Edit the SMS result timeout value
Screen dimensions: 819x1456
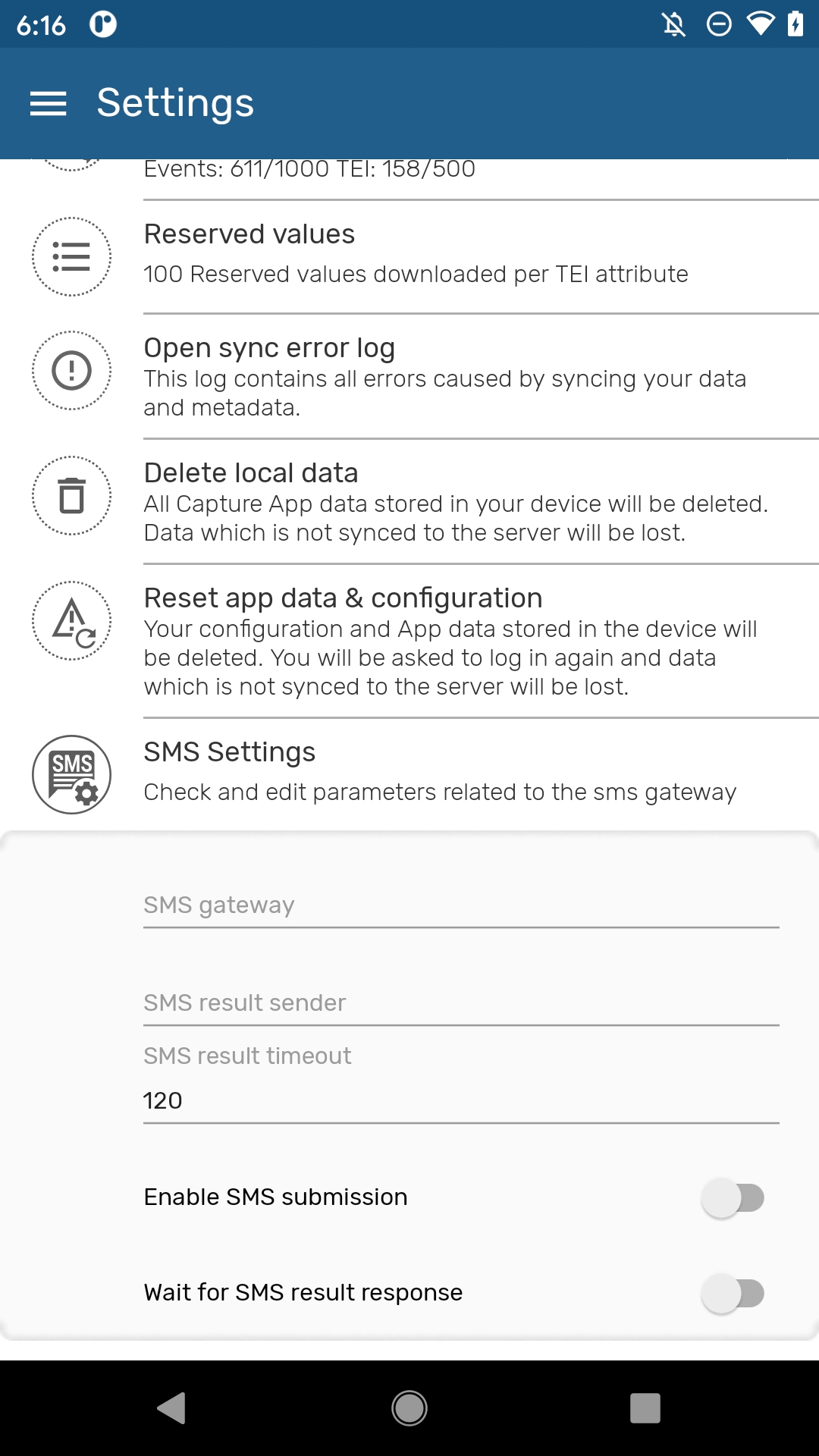(461, 1100)
